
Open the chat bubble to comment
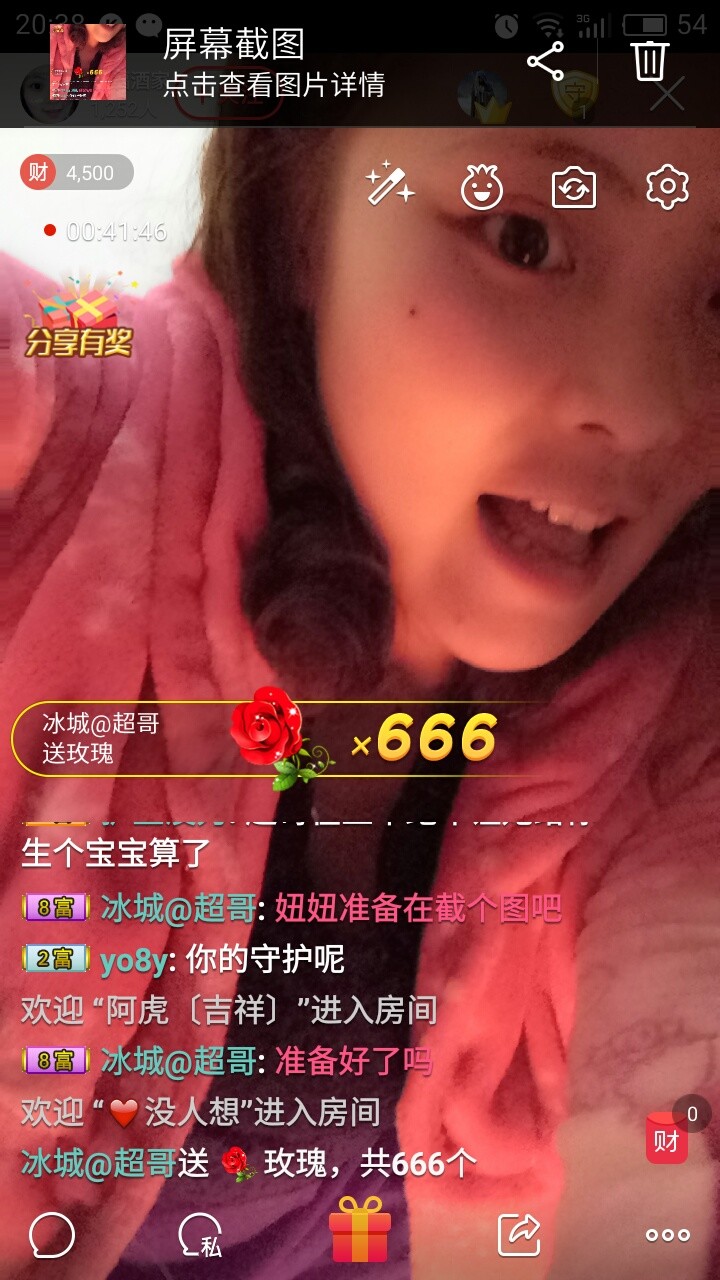52,1235
